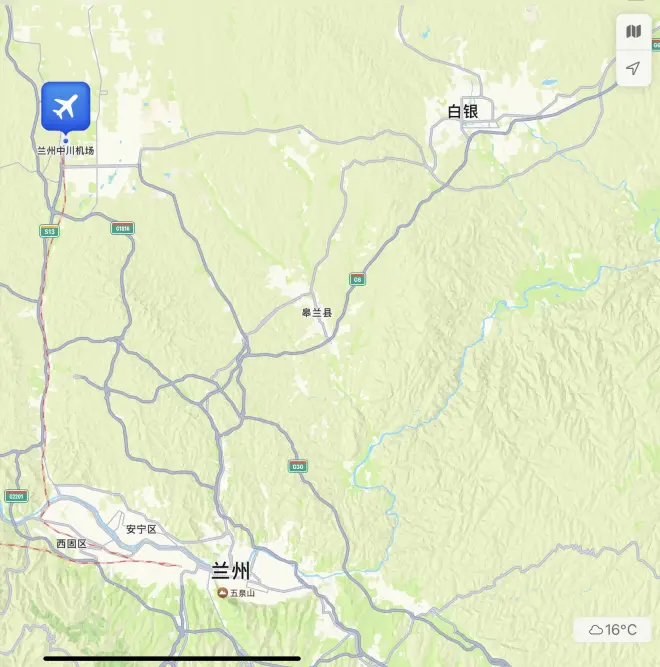This screenshot has height=667, width=660.
Task: Open the 五泉山 place marker
Action: coord(223,593)
